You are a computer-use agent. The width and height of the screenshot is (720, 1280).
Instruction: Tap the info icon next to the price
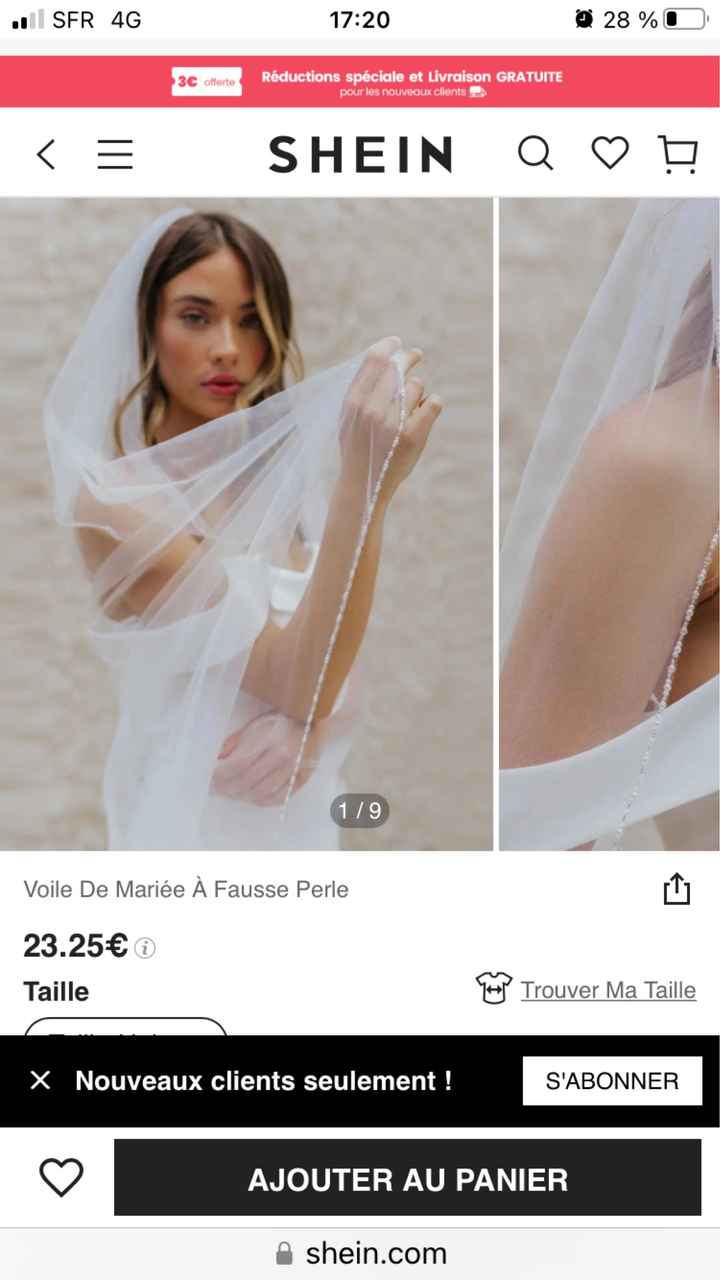[144, 948]
